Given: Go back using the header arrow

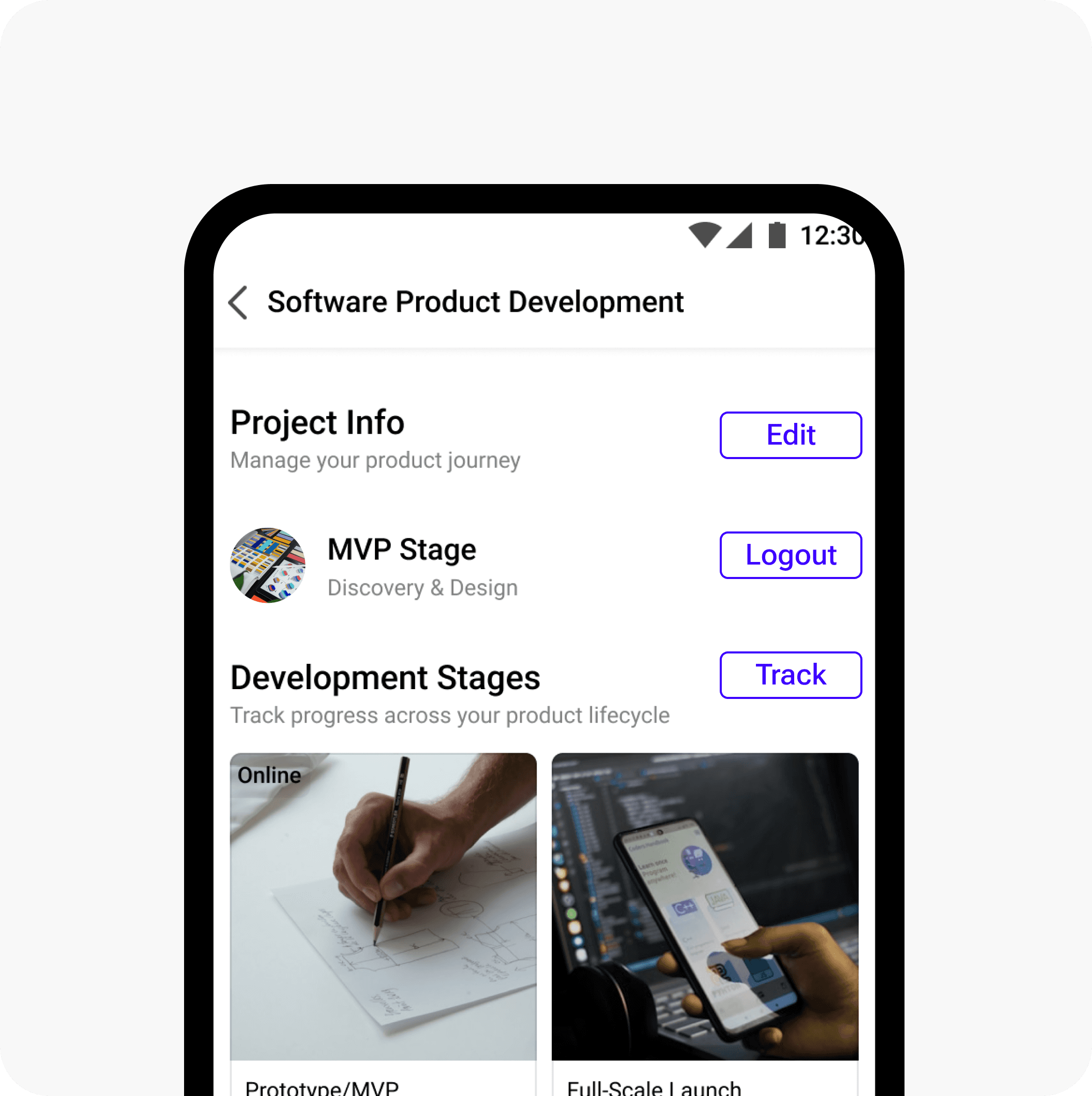Looking at the screenshot, I should tap(238, 302).
